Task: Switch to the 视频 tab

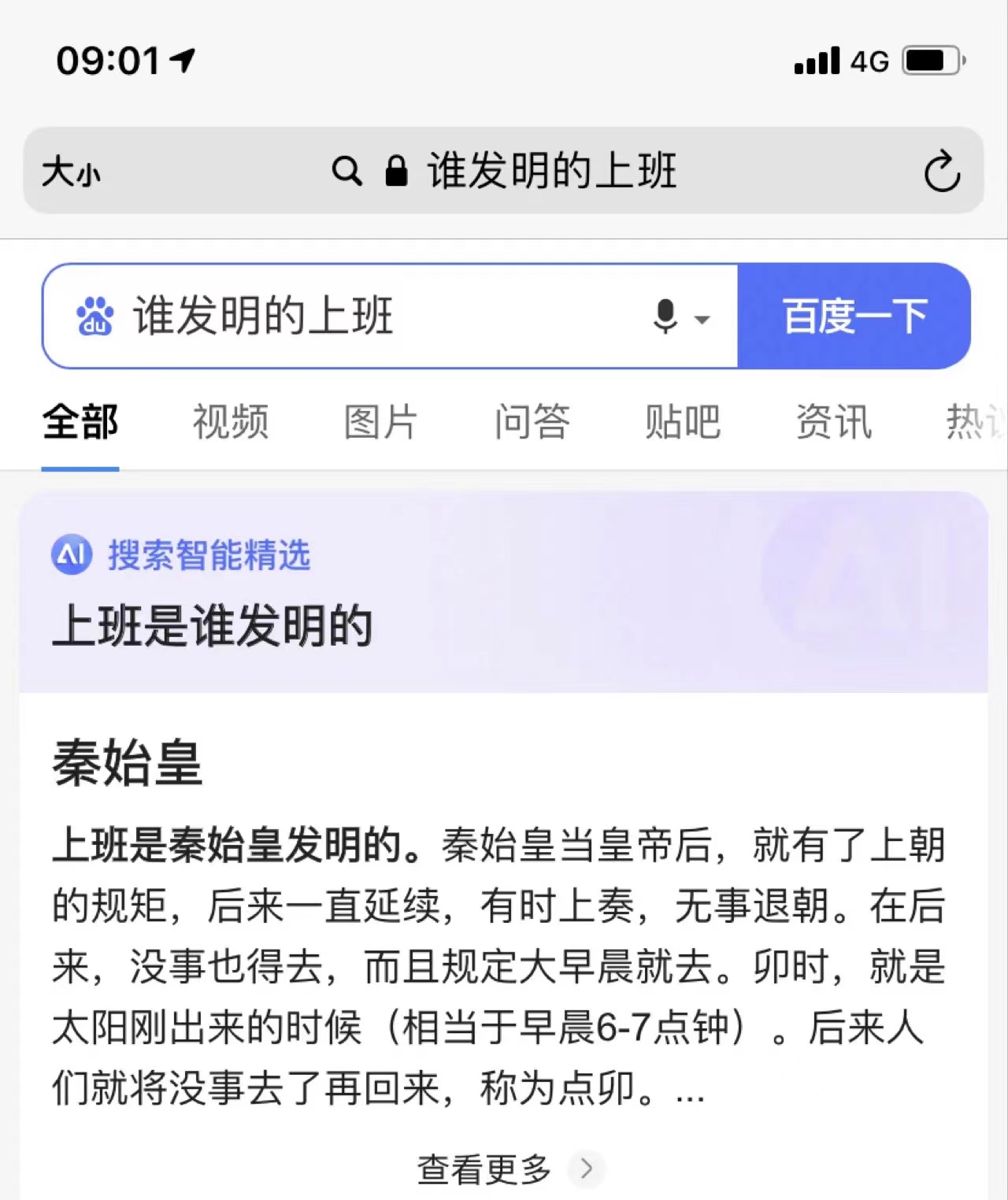Action: tap(231, 422)
